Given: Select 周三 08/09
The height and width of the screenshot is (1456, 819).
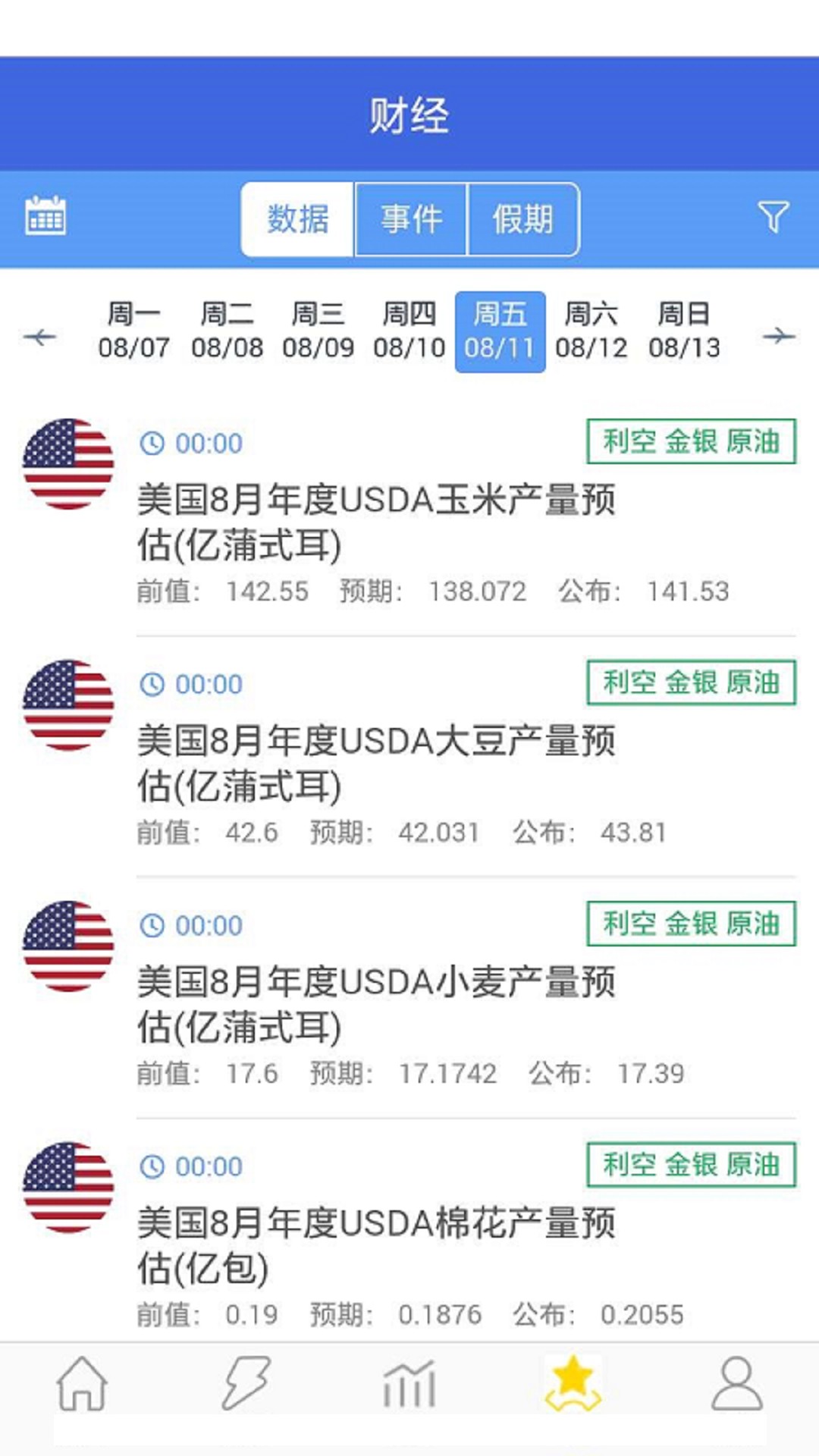Looking at the screenshot, I should (318, 331).
